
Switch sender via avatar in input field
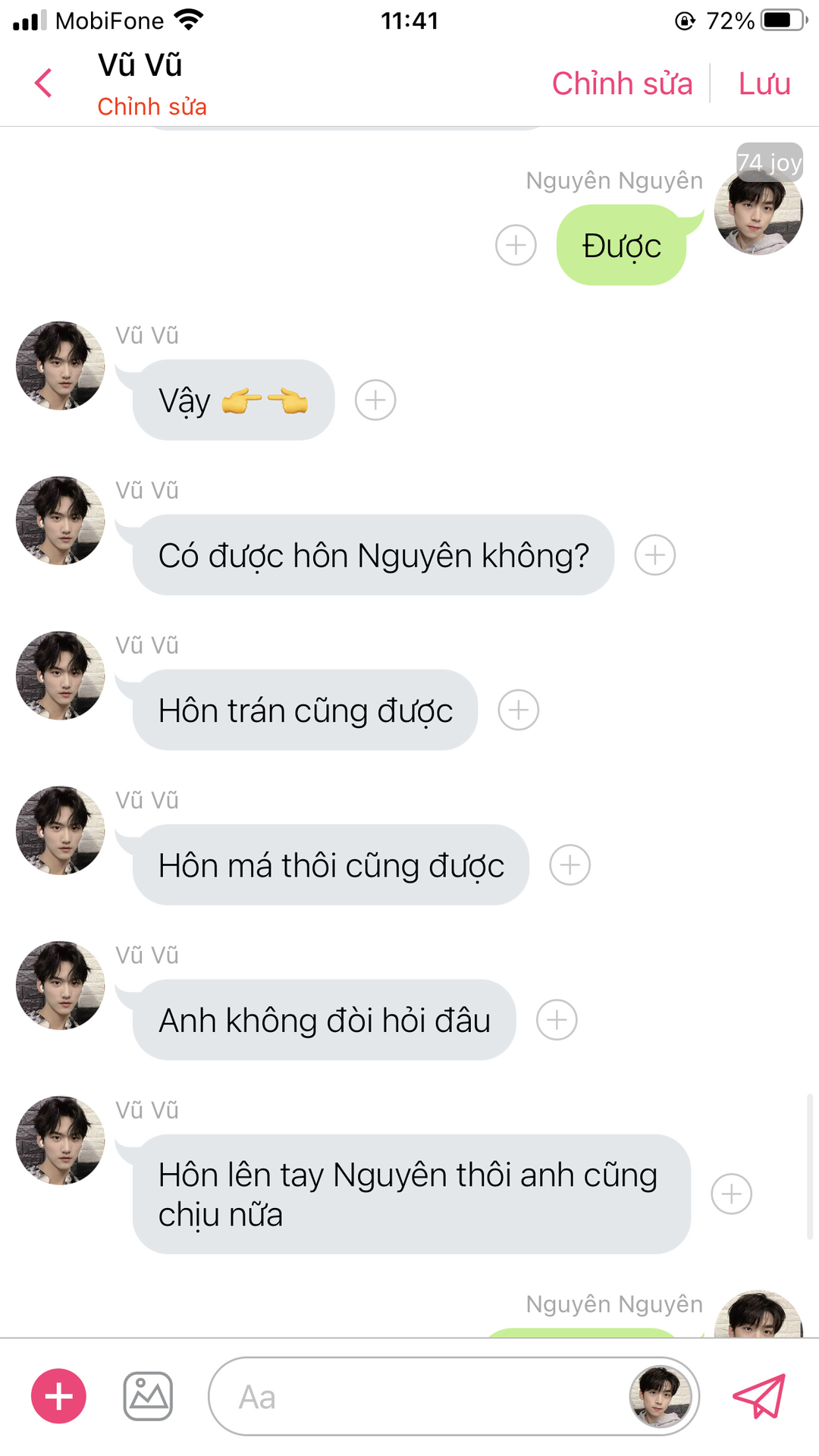click(661, 1396)
